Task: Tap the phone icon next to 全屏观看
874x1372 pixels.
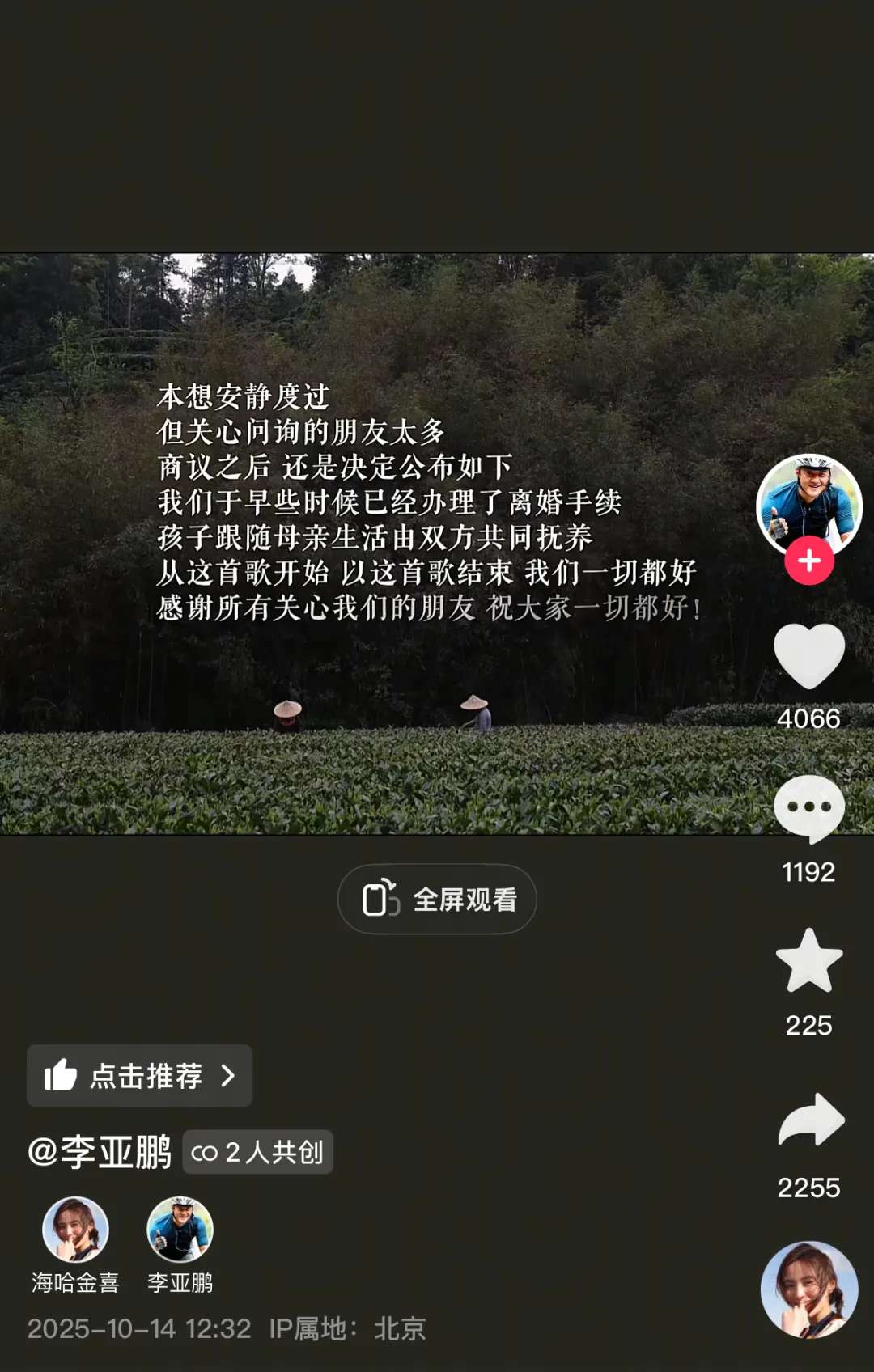Action: (382, 898)
